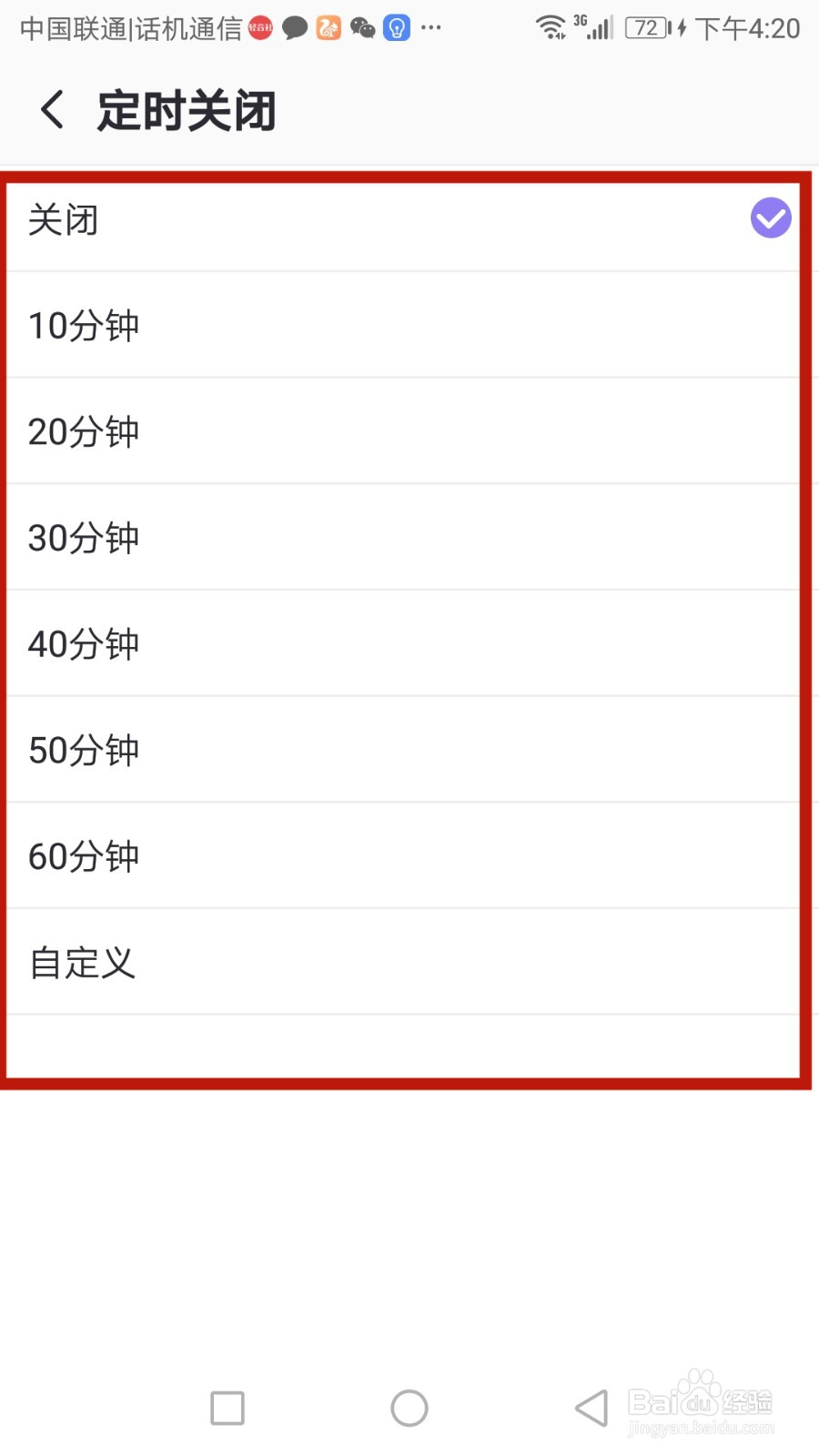Go back using the 定时关闭 back arrow
This screenshot has width=819, height=1456.
[52, 108]
